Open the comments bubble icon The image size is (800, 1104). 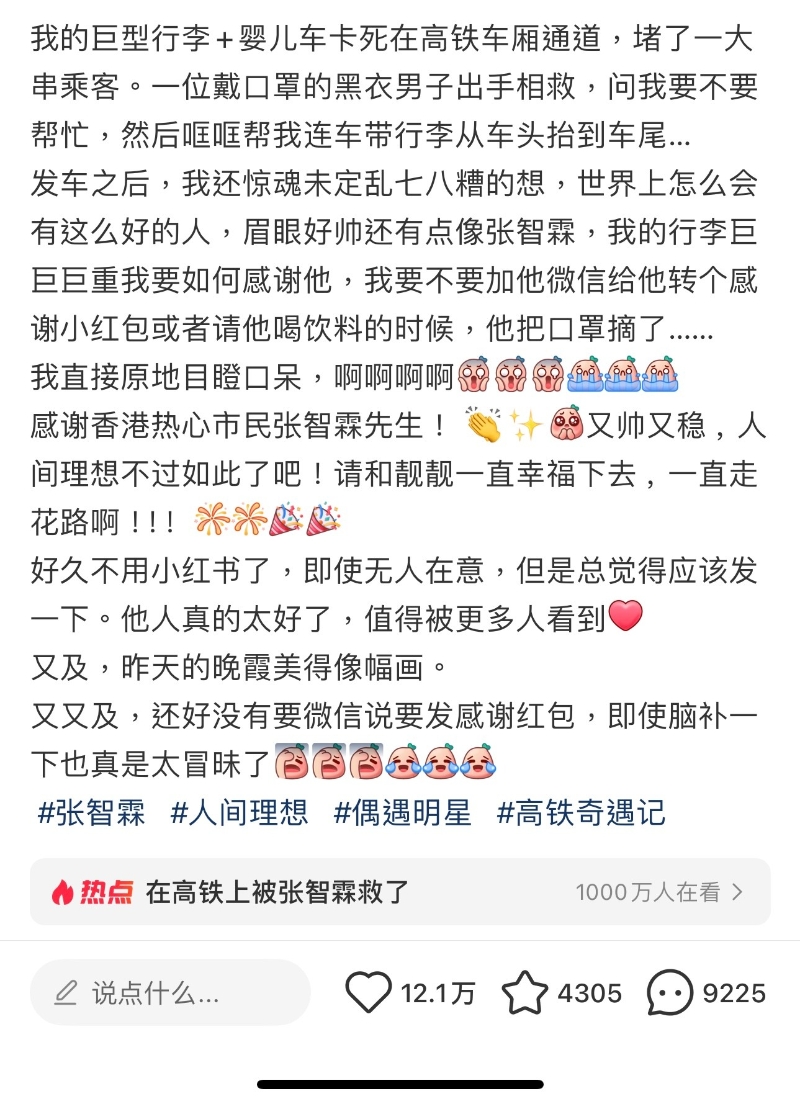pos(670,993)
